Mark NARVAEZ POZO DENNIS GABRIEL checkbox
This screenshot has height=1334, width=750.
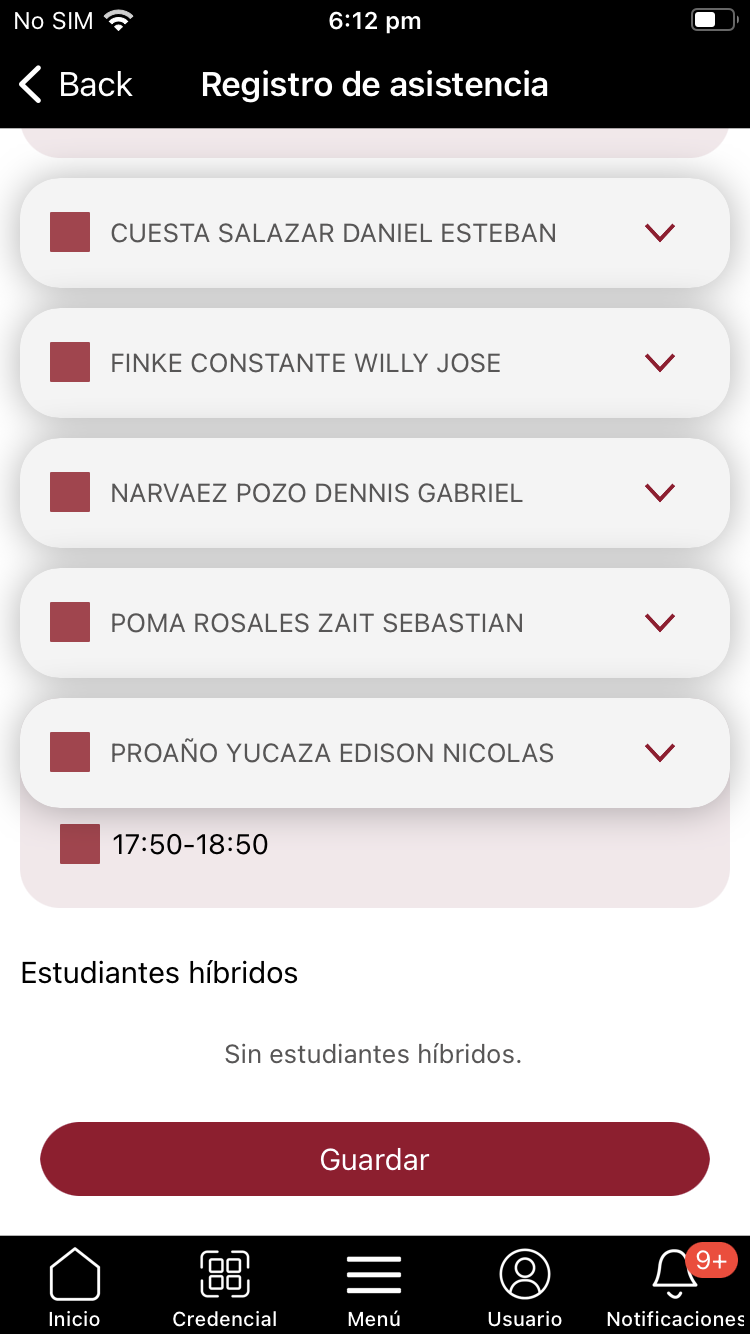point(70,492)
